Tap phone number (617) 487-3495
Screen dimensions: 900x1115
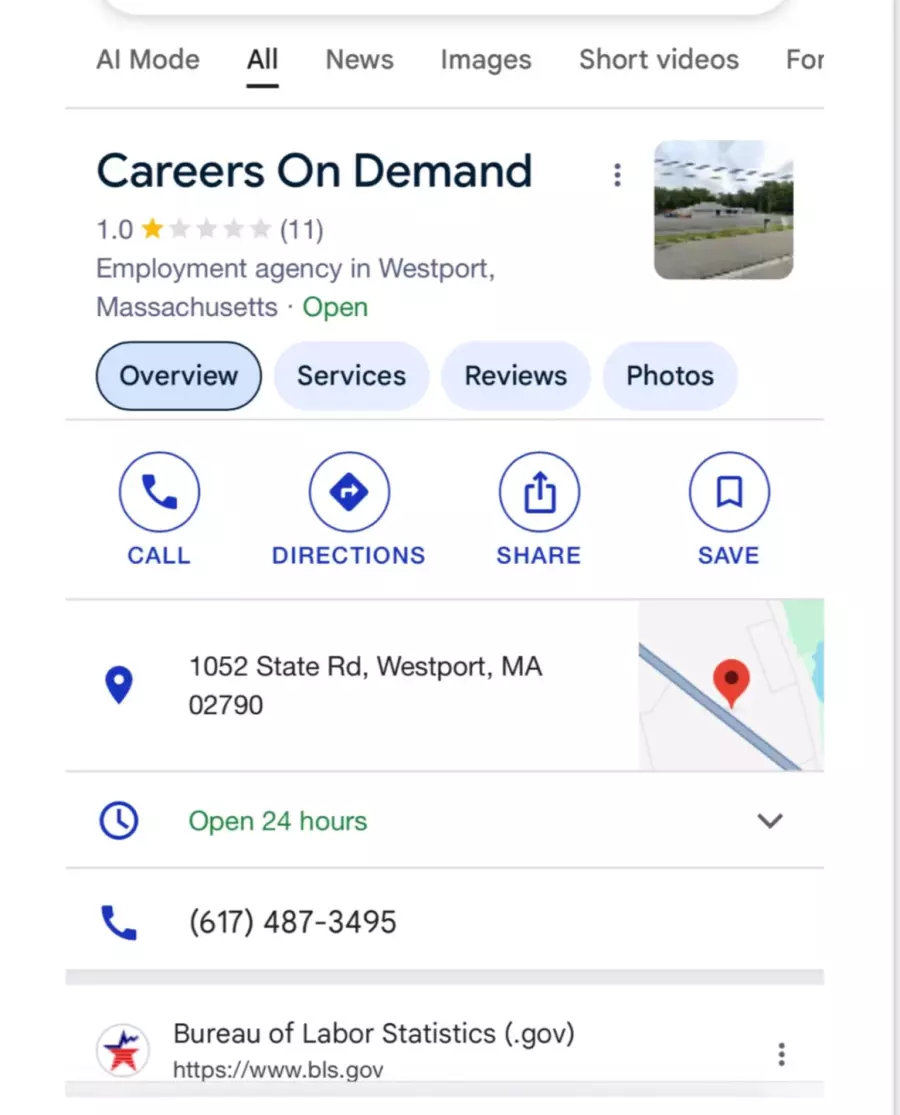point(292,921)
